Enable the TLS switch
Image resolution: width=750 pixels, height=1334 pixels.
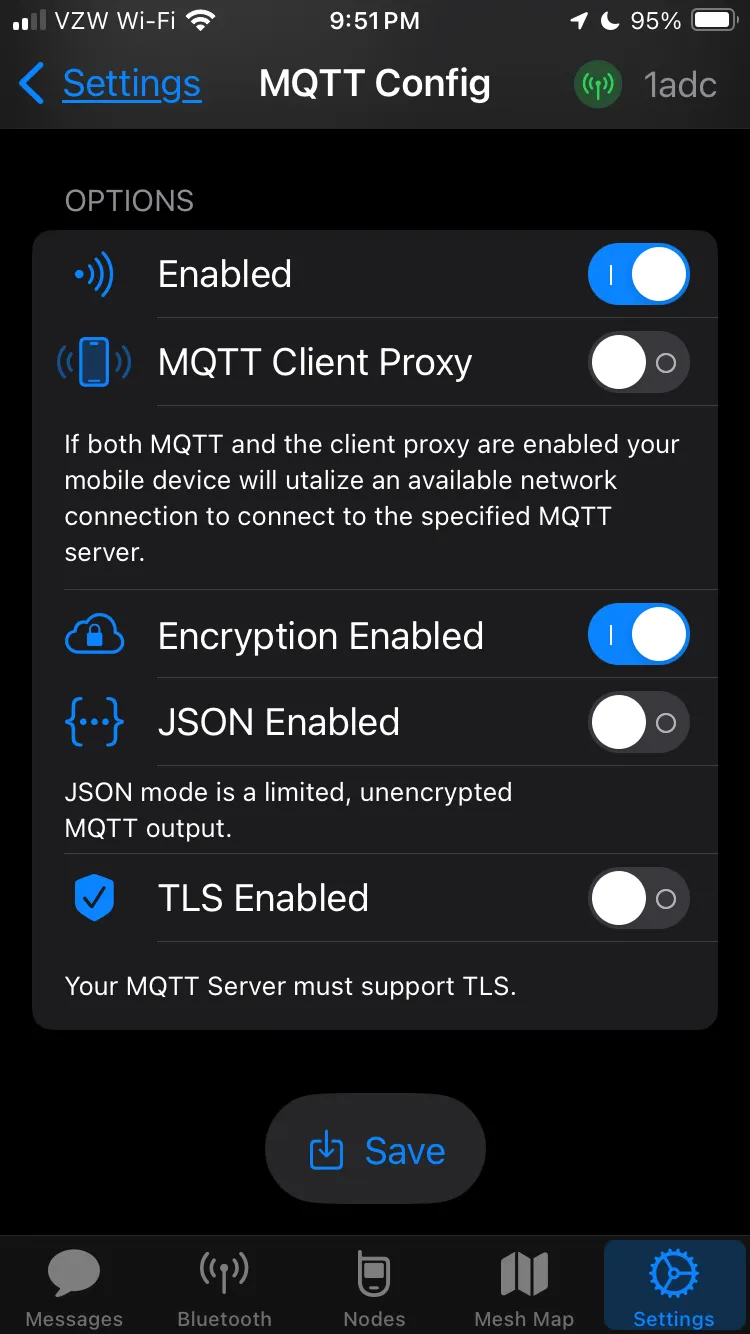point(638,899)
